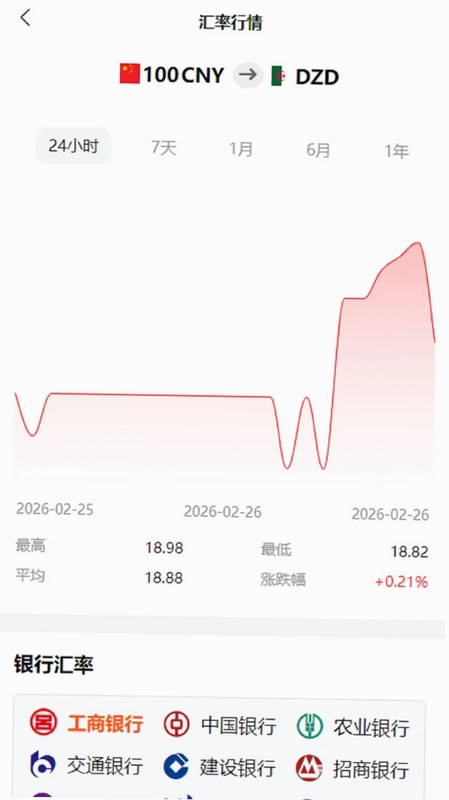
Task: Change the DZD target currency
Action: (x=305, y=77)
